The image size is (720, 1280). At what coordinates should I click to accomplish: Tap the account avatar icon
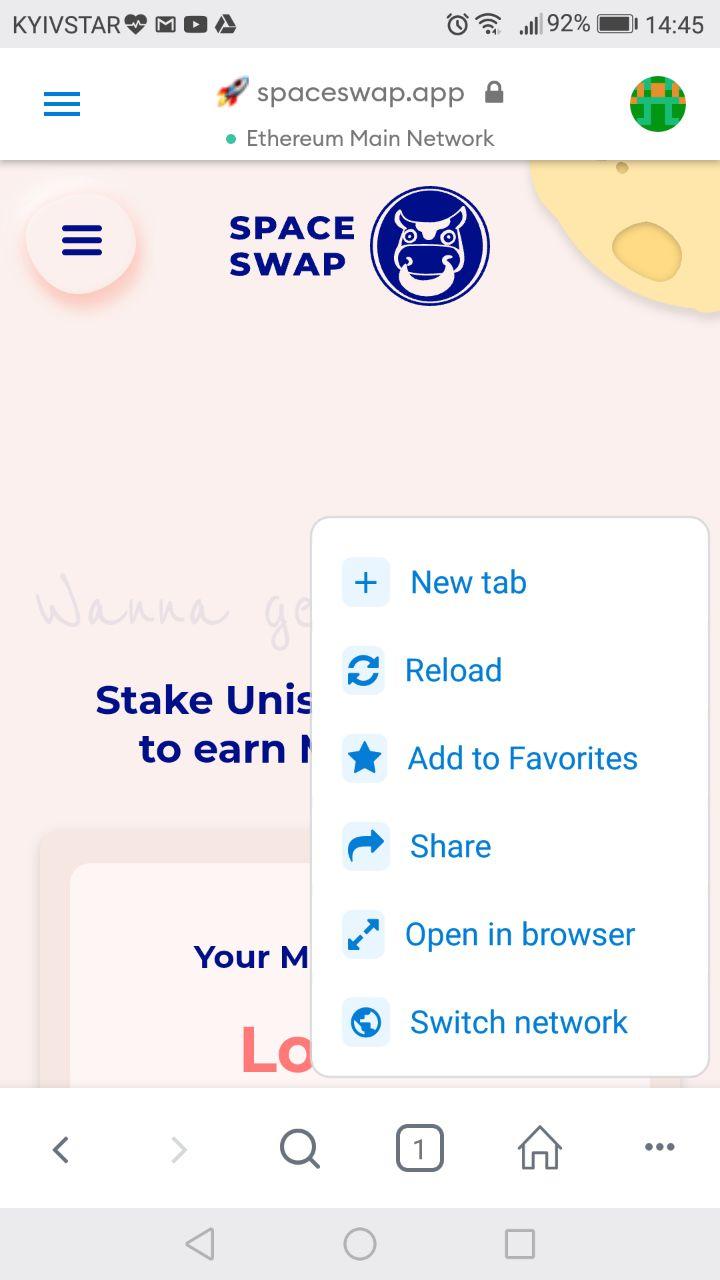[657, 104]
